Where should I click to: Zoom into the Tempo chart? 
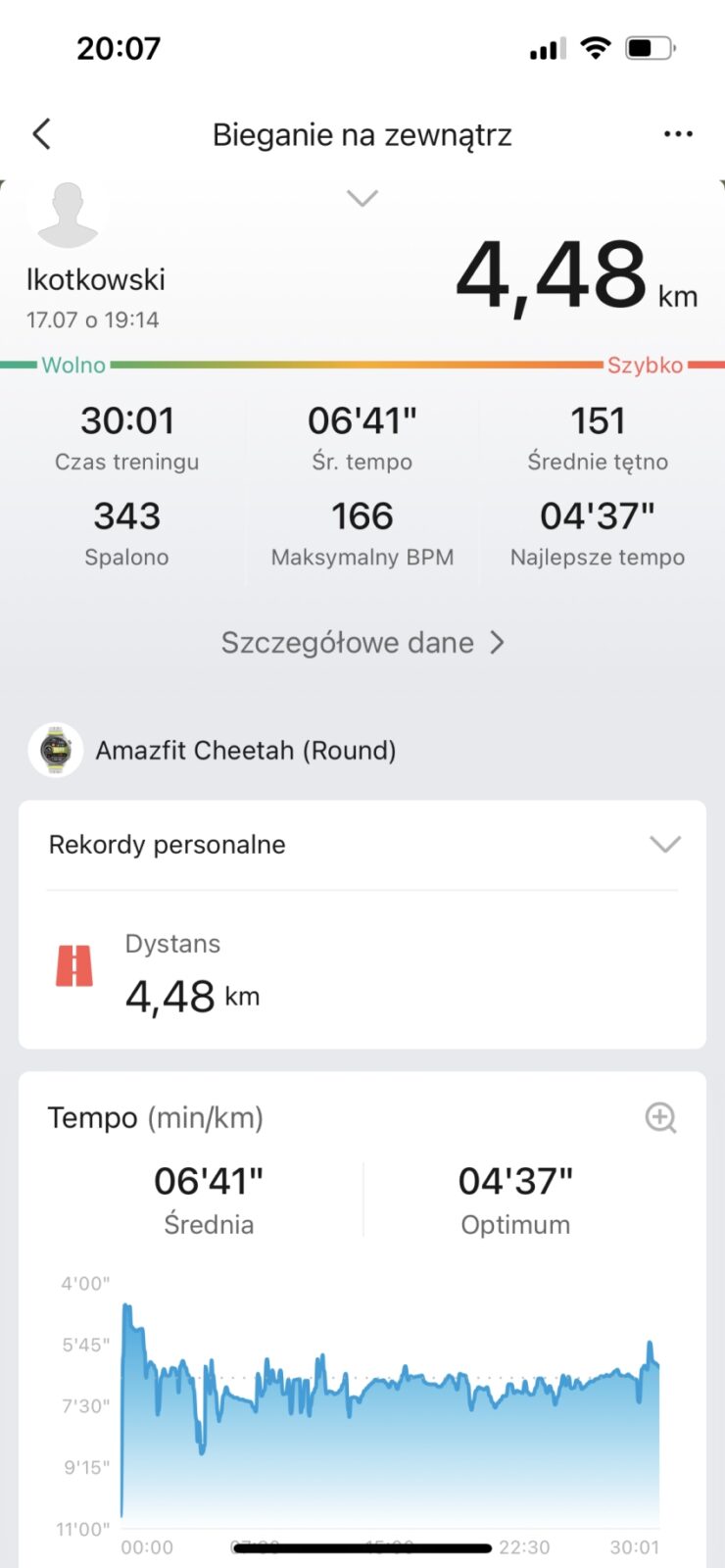coord(661,1117)
